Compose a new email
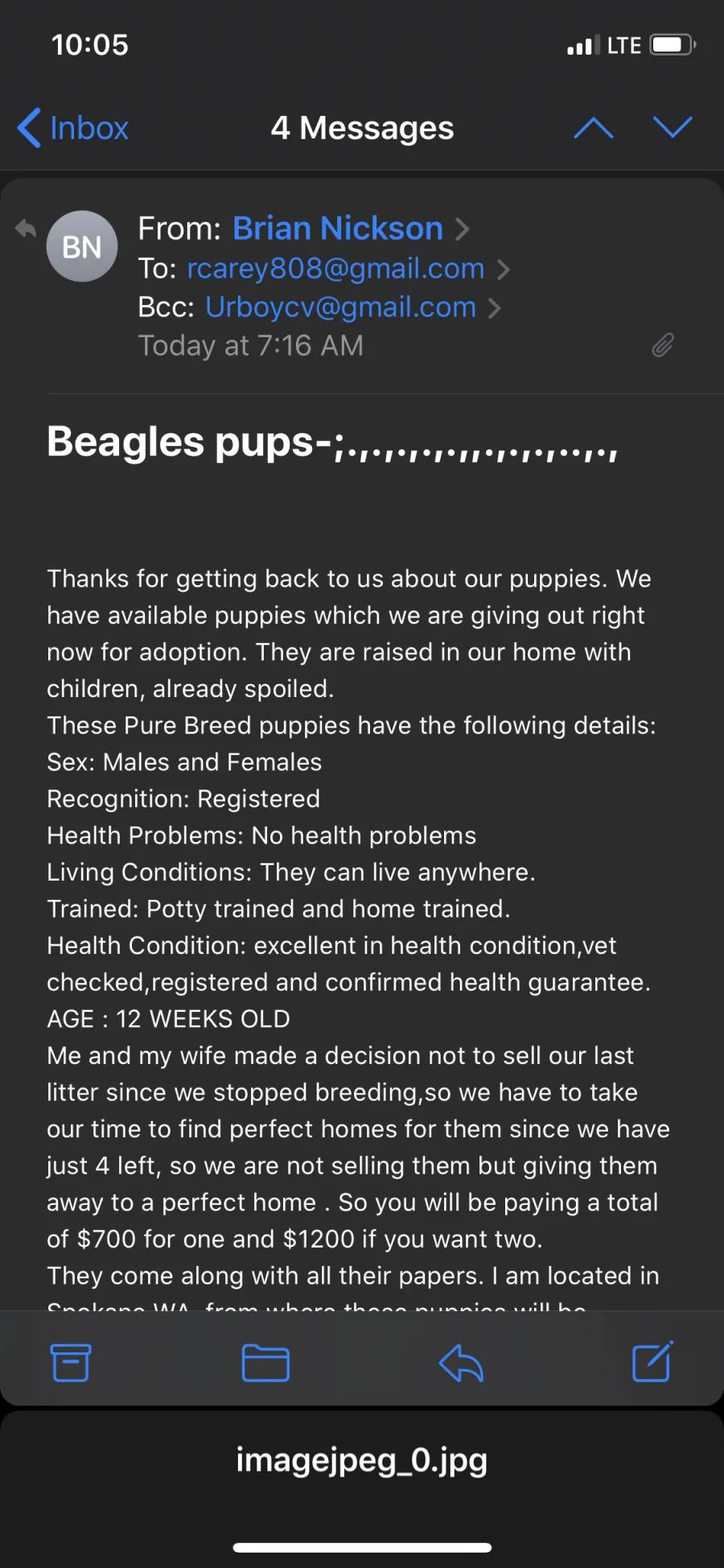 [x=652, y=1362]
